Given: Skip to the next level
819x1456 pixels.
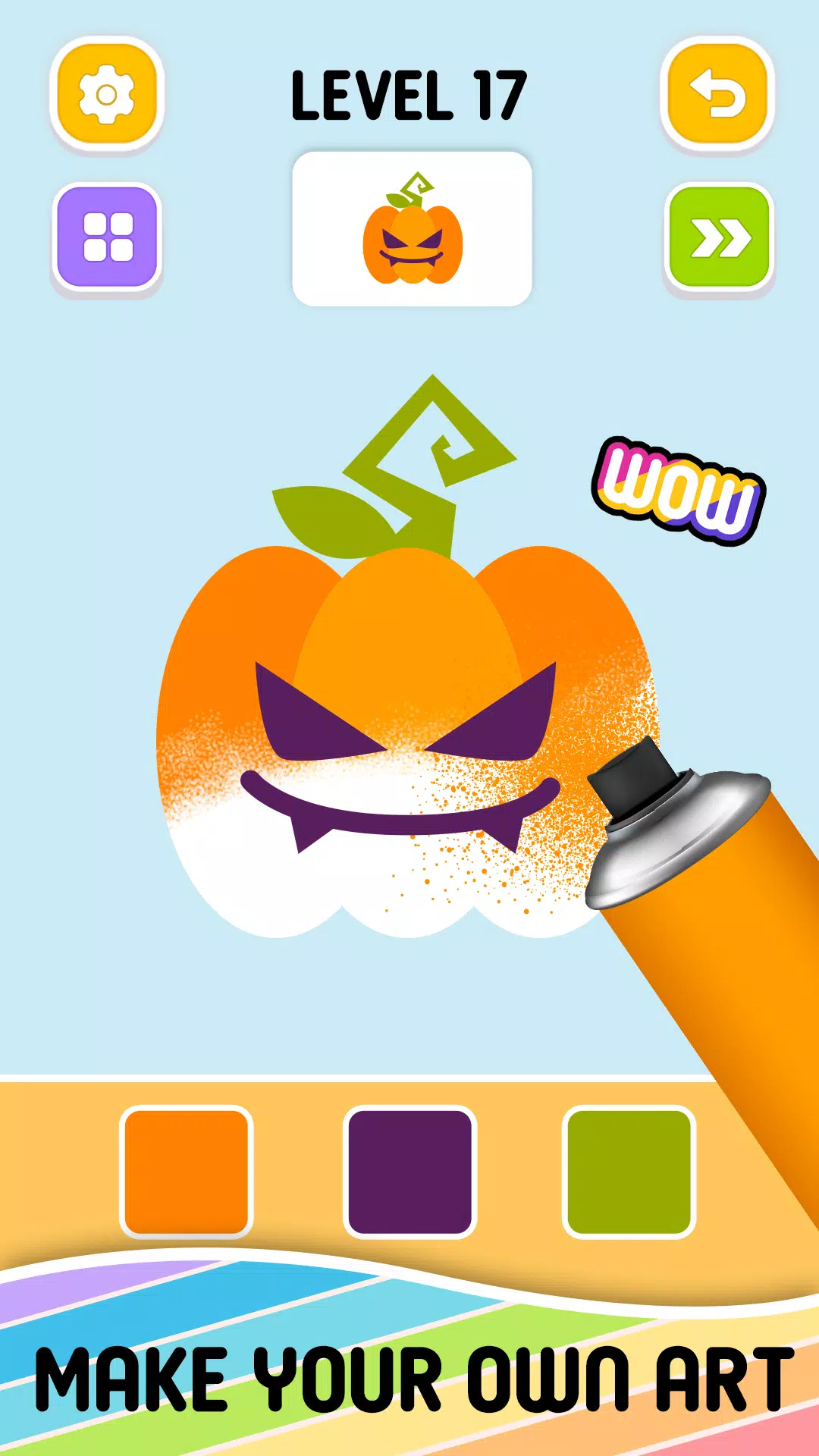Looking at the screenshot, I should [x=719, y=237].
